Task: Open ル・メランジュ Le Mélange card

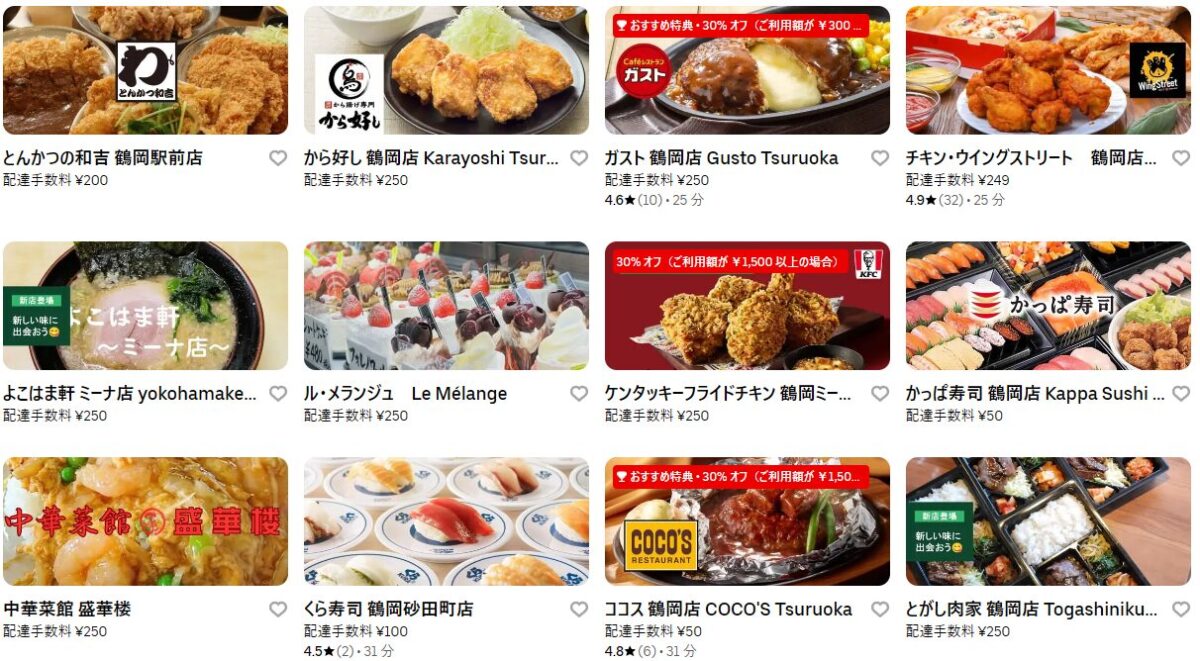Action: 446,305
